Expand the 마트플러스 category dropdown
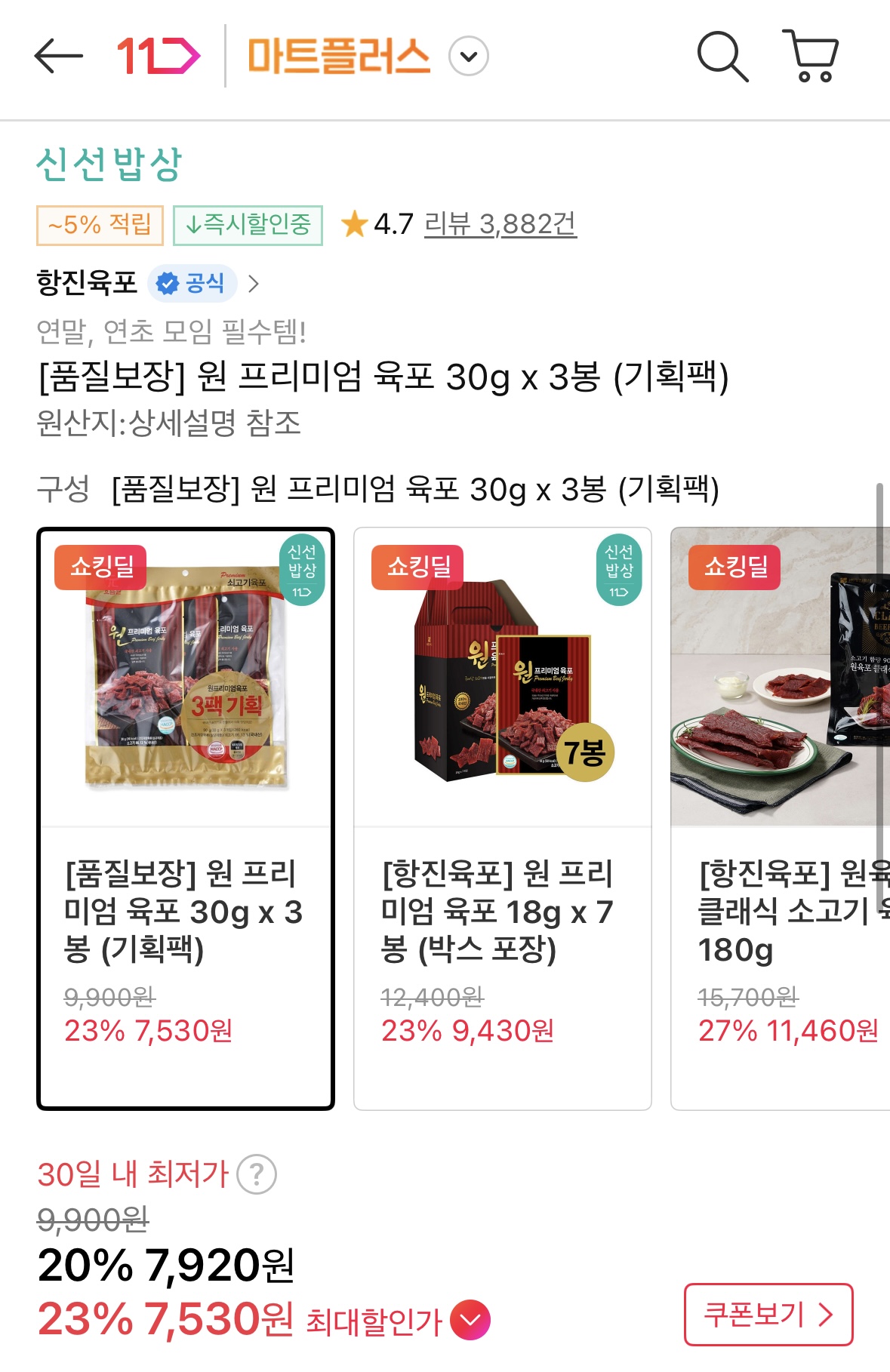This screenshot has width=890, height=1372. point(469,57)
